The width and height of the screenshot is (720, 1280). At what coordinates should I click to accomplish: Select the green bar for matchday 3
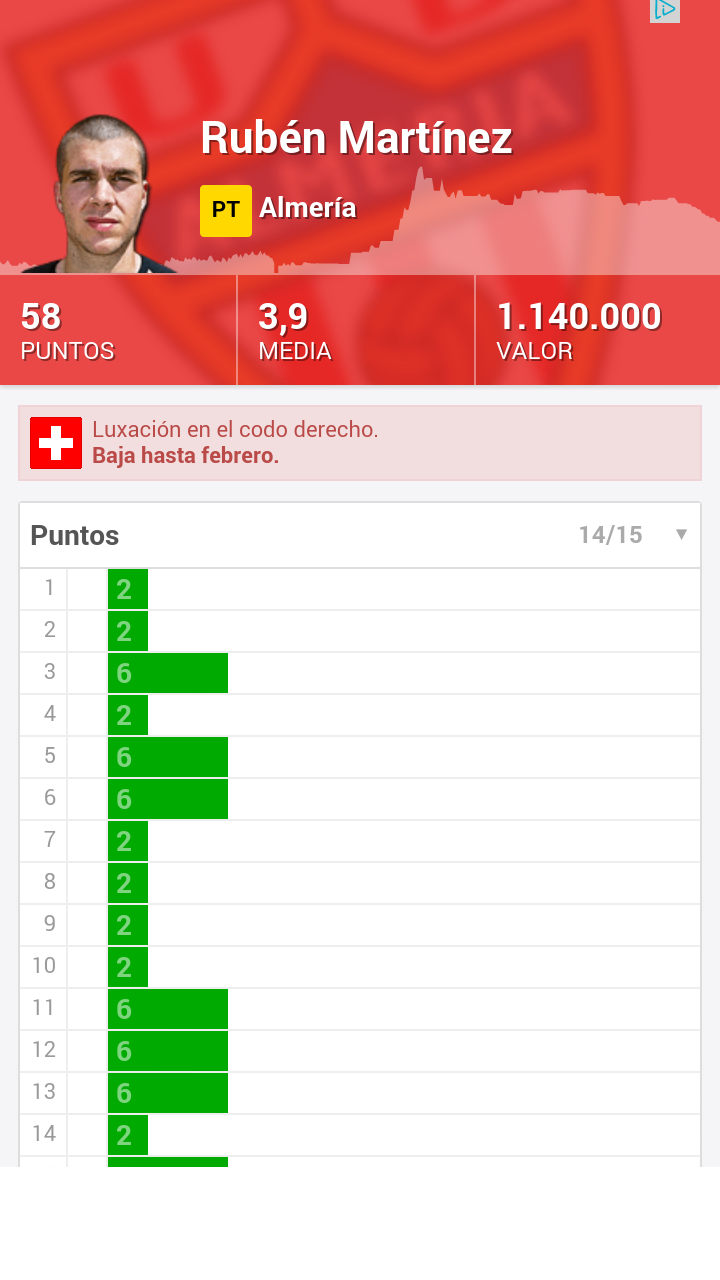(167, 673)
